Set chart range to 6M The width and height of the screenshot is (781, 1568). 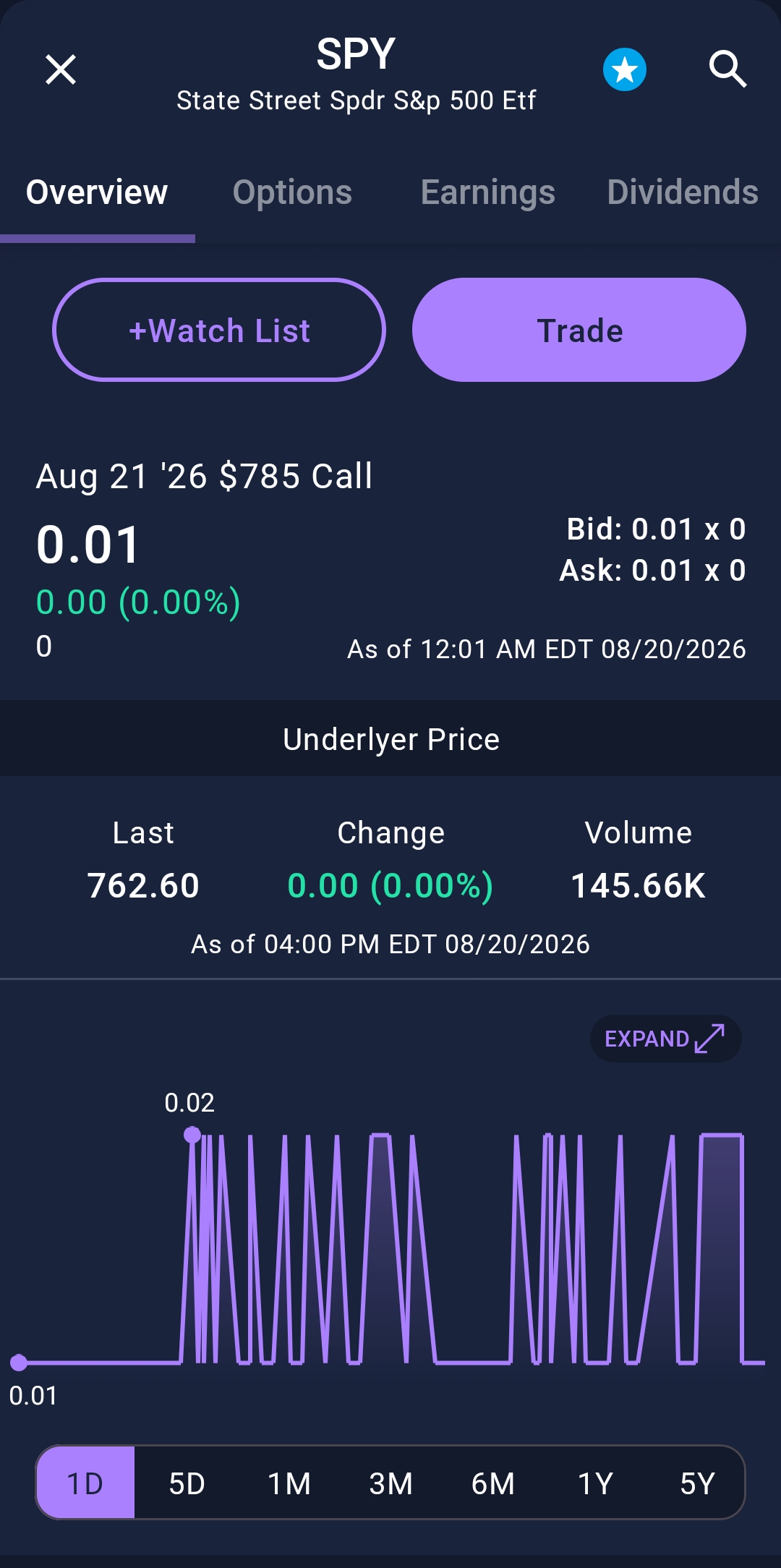point(493,1483)
